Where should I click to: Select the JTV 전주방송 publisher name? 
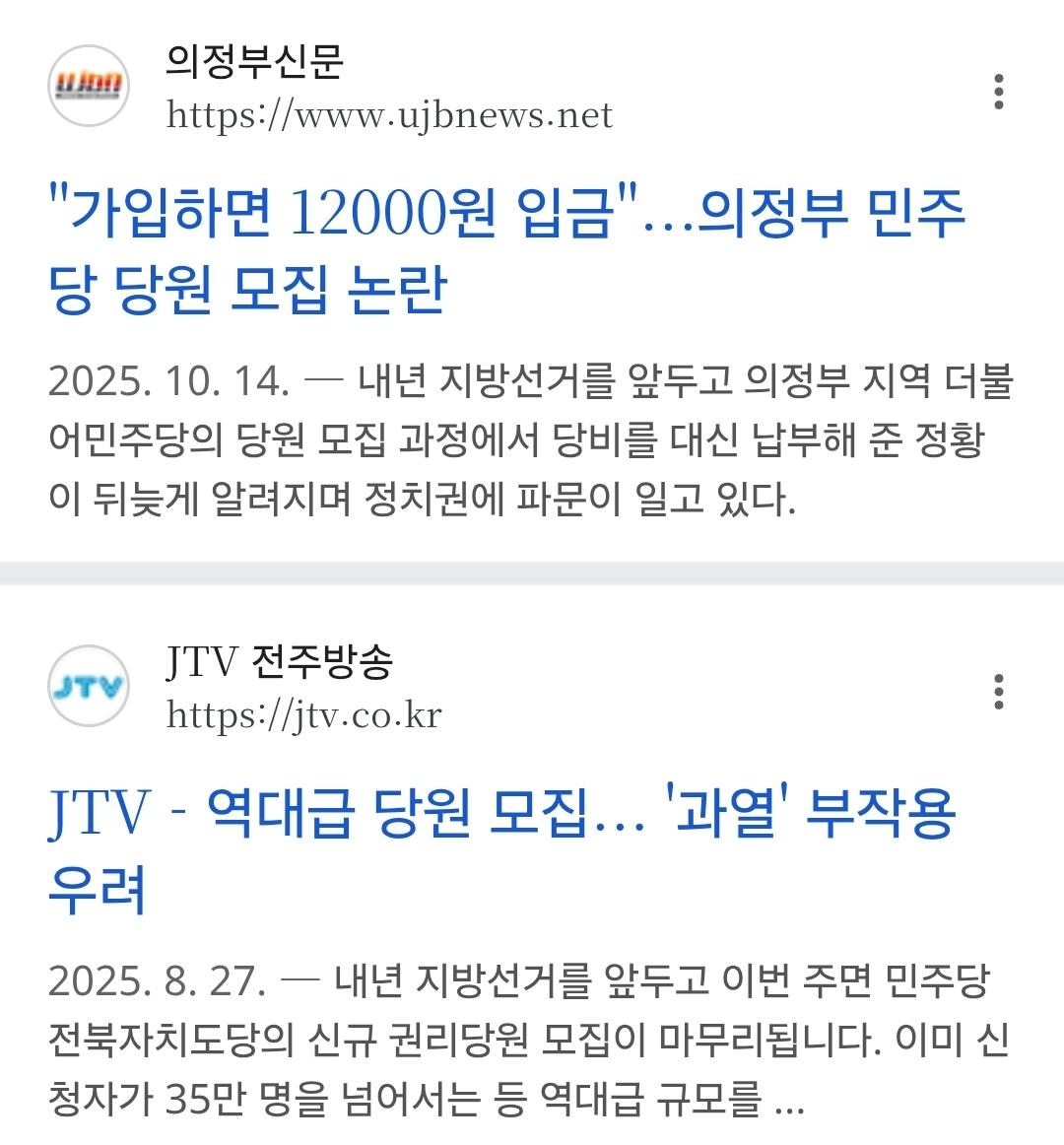(277, 665)
